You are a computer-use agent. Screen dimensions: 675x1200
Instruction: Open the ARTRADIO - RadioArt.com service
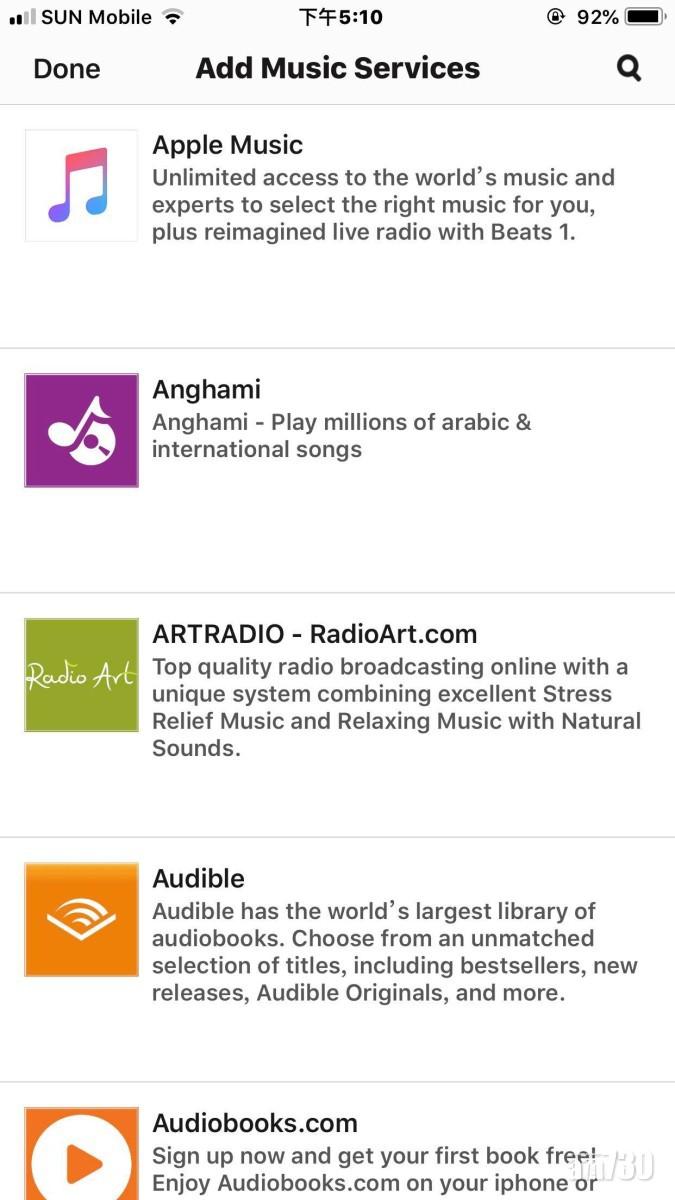click(337, 714)
